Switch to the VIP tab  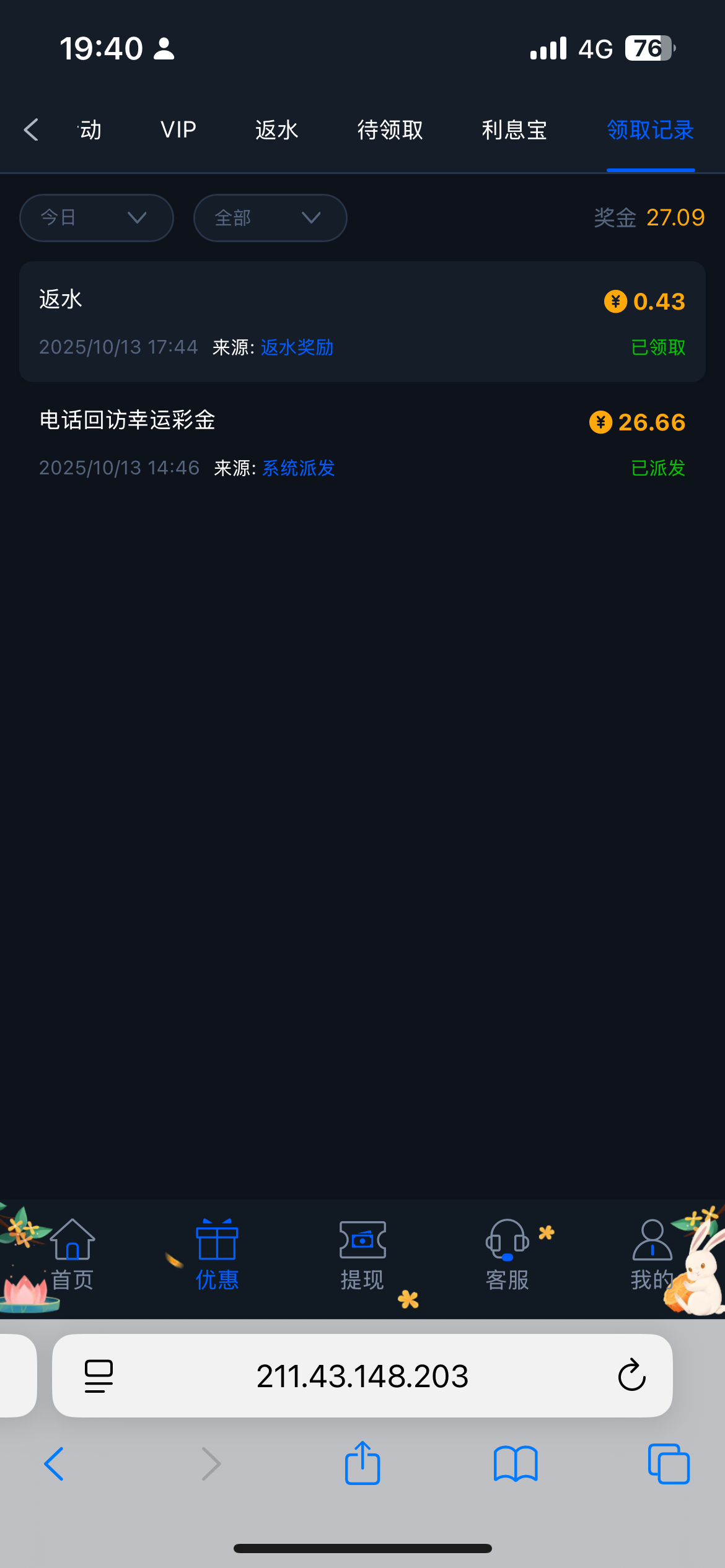point(178,130)
